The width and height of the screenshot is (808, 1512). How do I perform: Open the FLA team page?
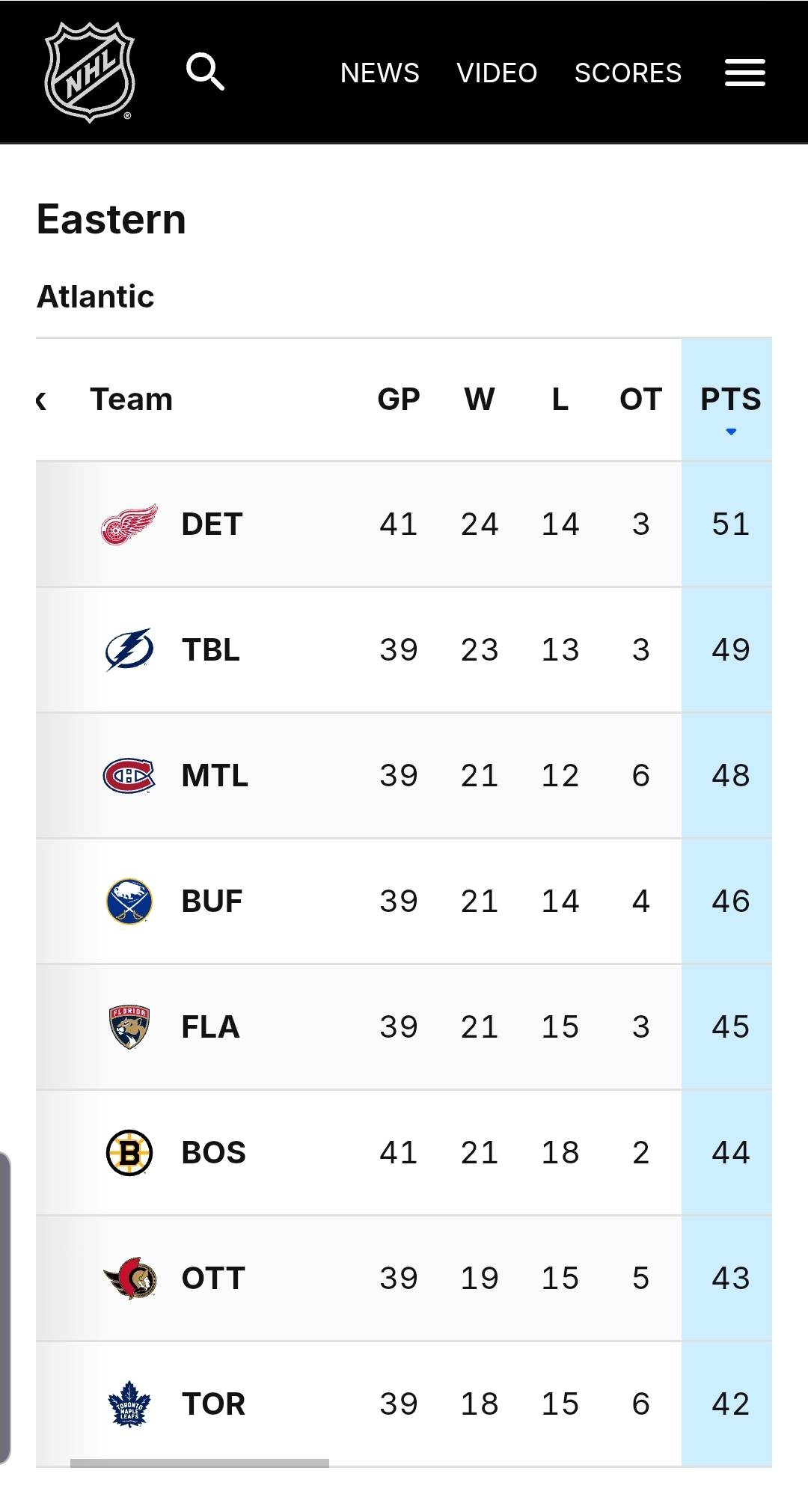(x=210, y=1027)
